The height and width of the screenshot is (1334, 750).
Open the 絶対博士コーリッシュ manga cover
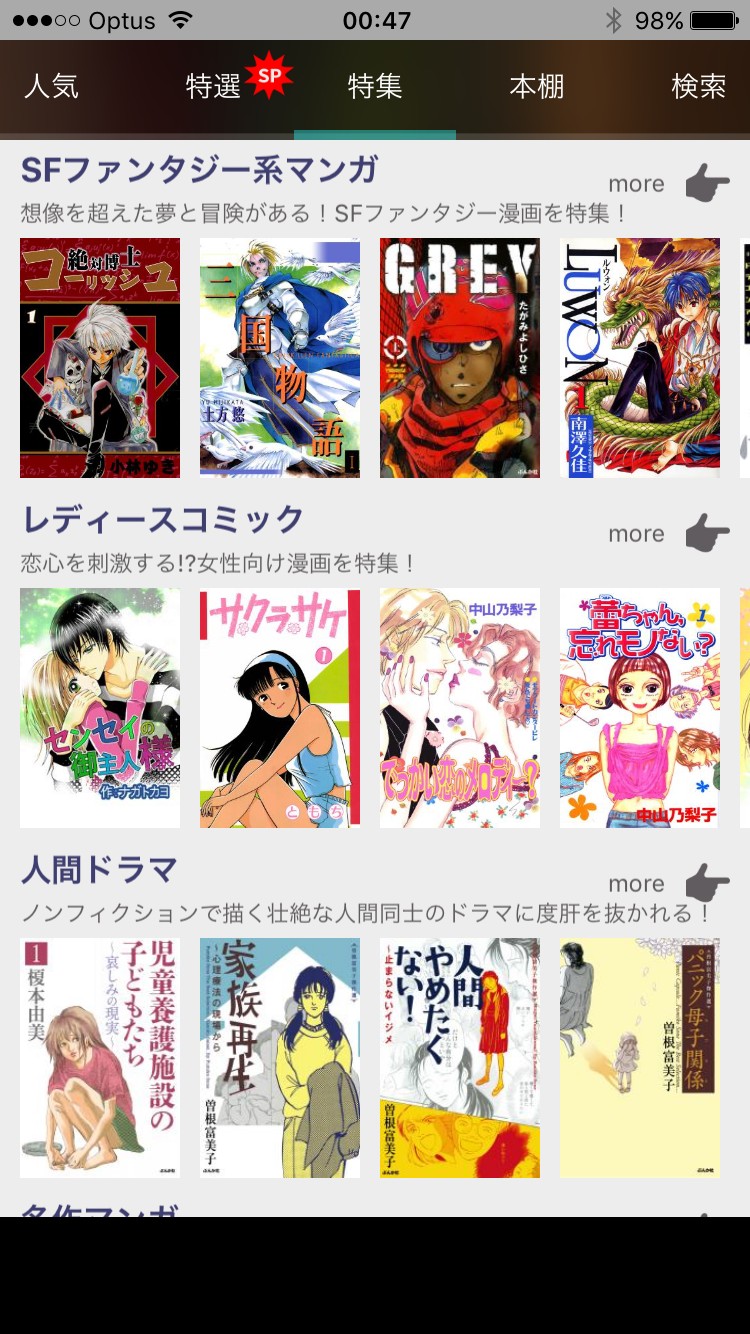100,358
